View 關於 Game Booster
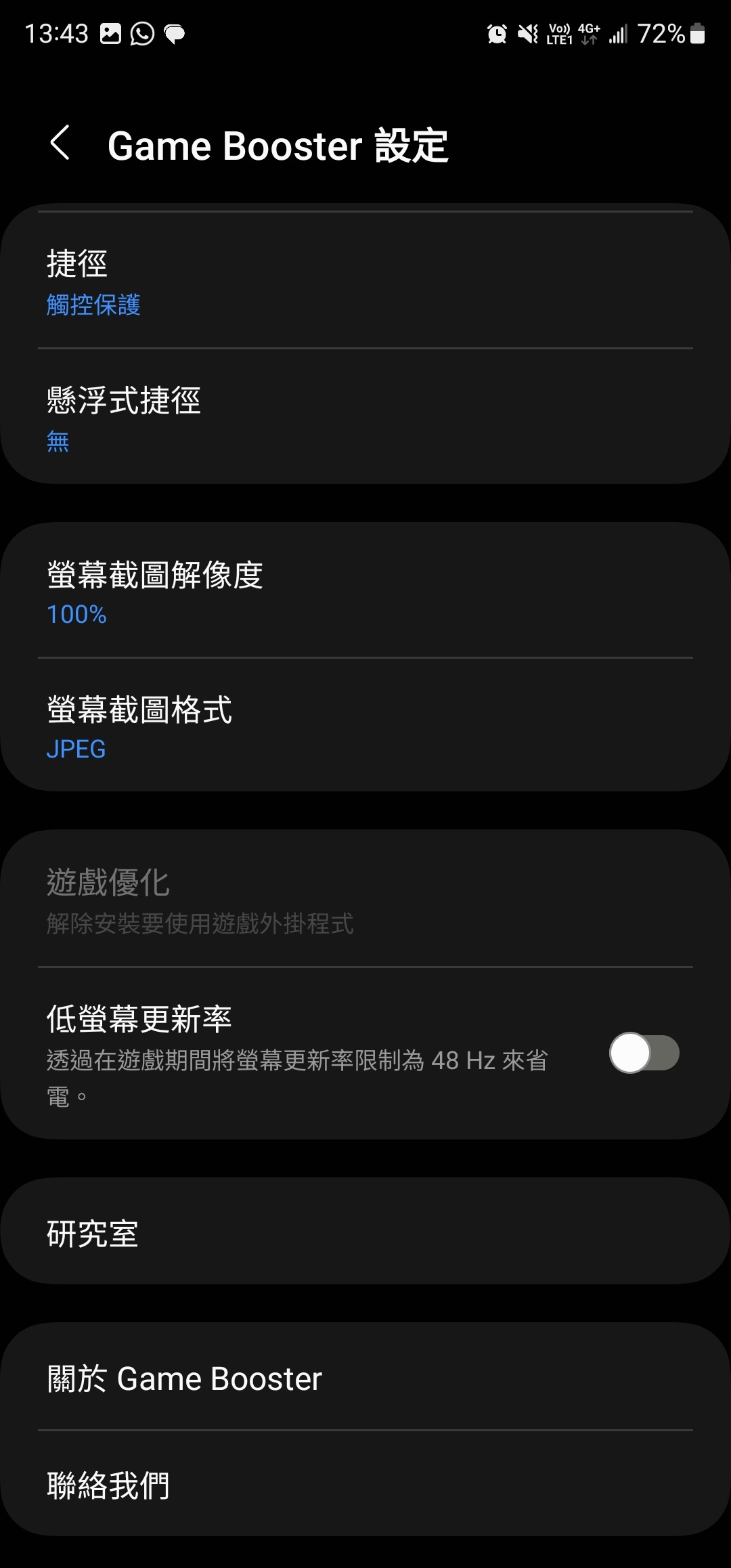Screen dimensions: 731x1568 365,1378
